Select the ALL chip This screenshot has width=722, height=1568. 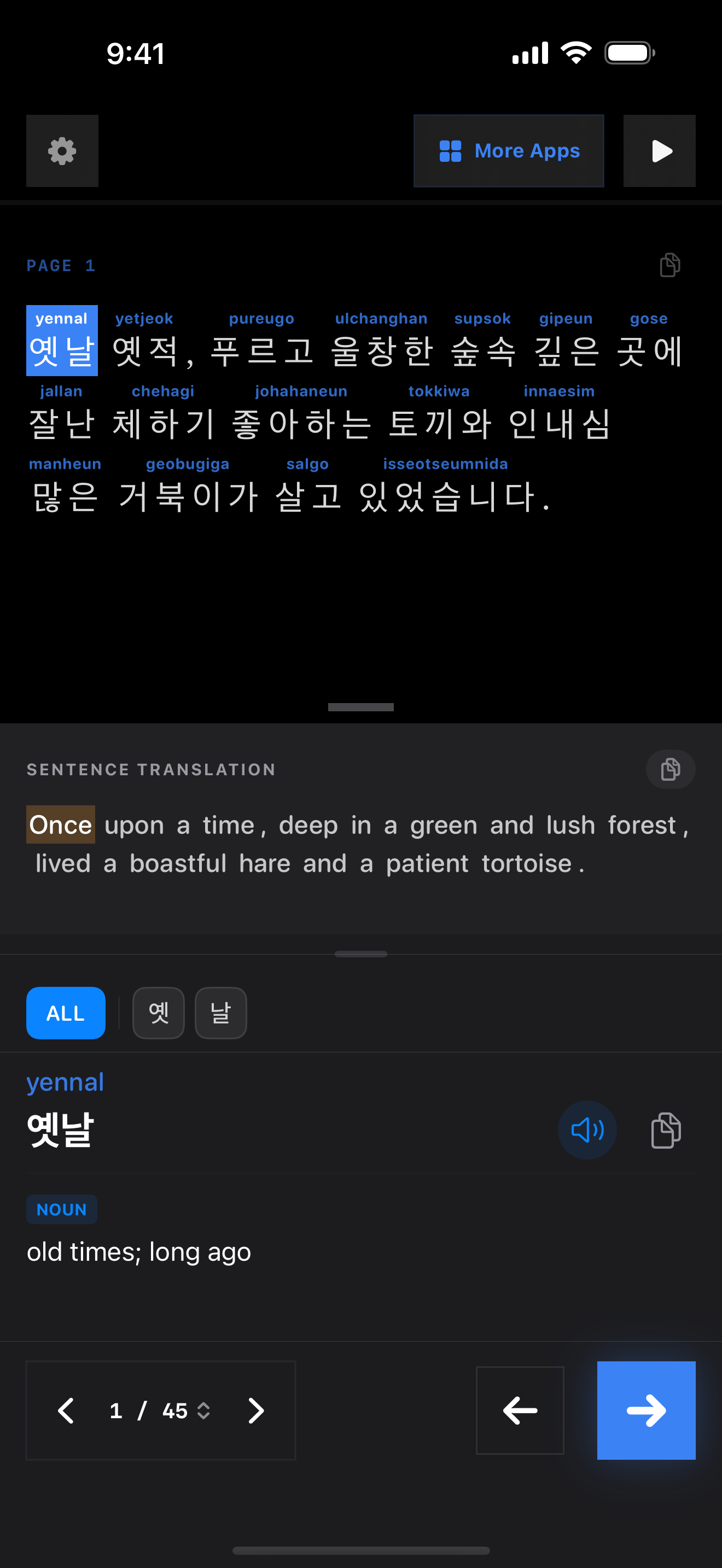(x=66, y=1013)
